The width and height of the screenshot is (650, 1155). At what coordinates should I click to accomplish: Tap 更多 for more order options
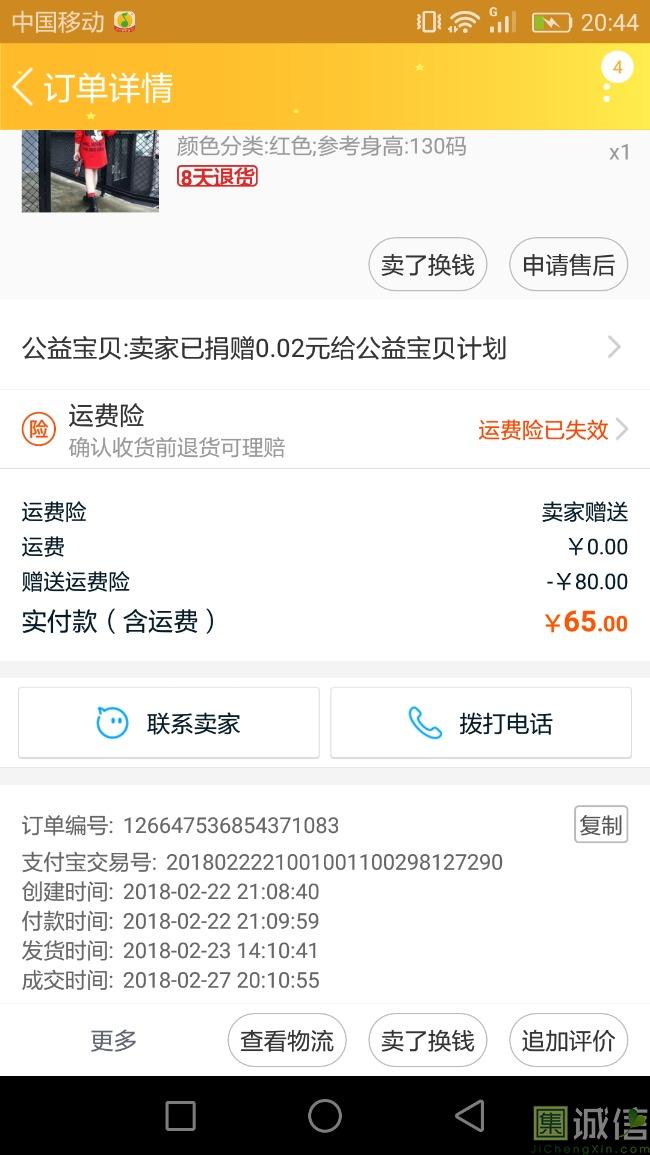coord(113,1041)
